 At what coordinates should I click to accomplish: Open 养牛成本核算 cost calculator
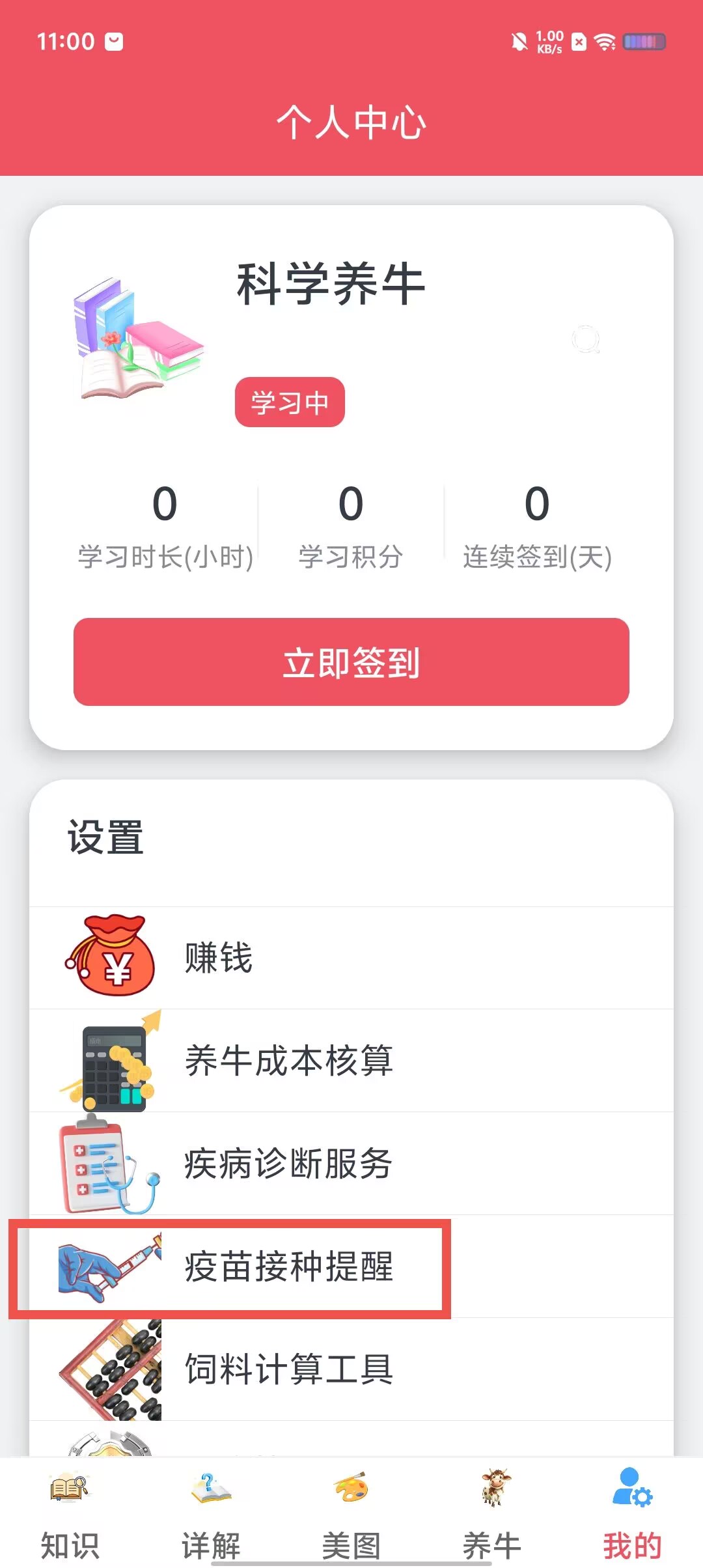click(x=351, y=1061)
